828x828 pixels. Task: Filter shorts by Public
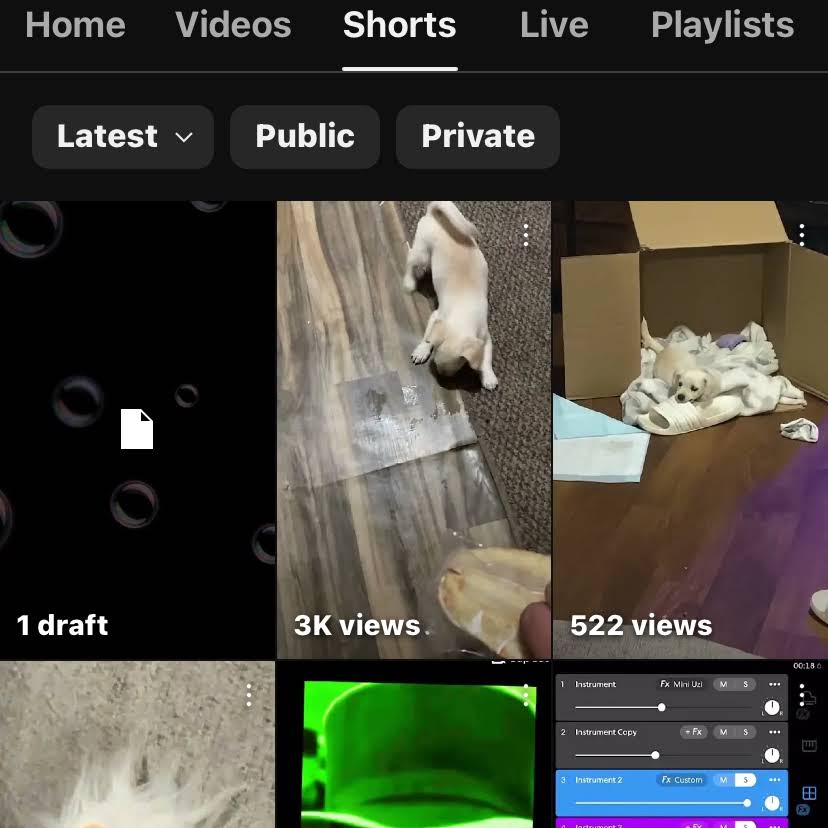[x=305, y=136]
